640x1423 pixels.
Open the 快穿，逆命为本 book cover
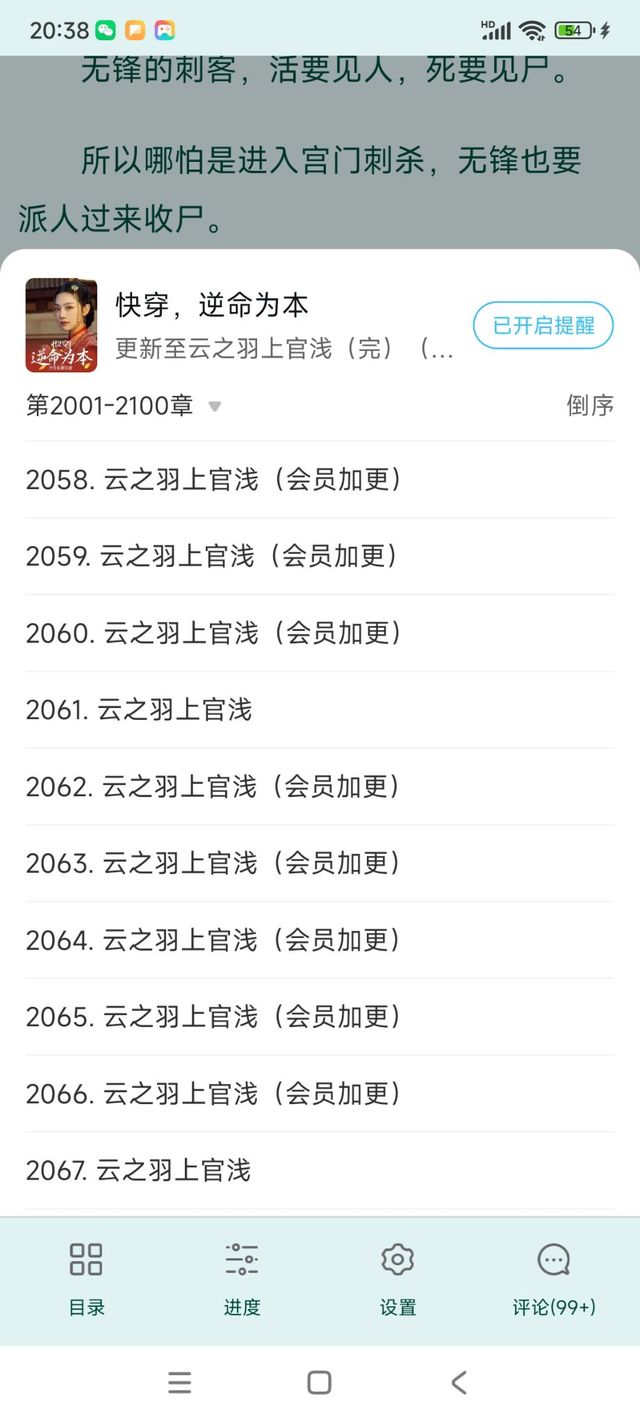[61, 325]
